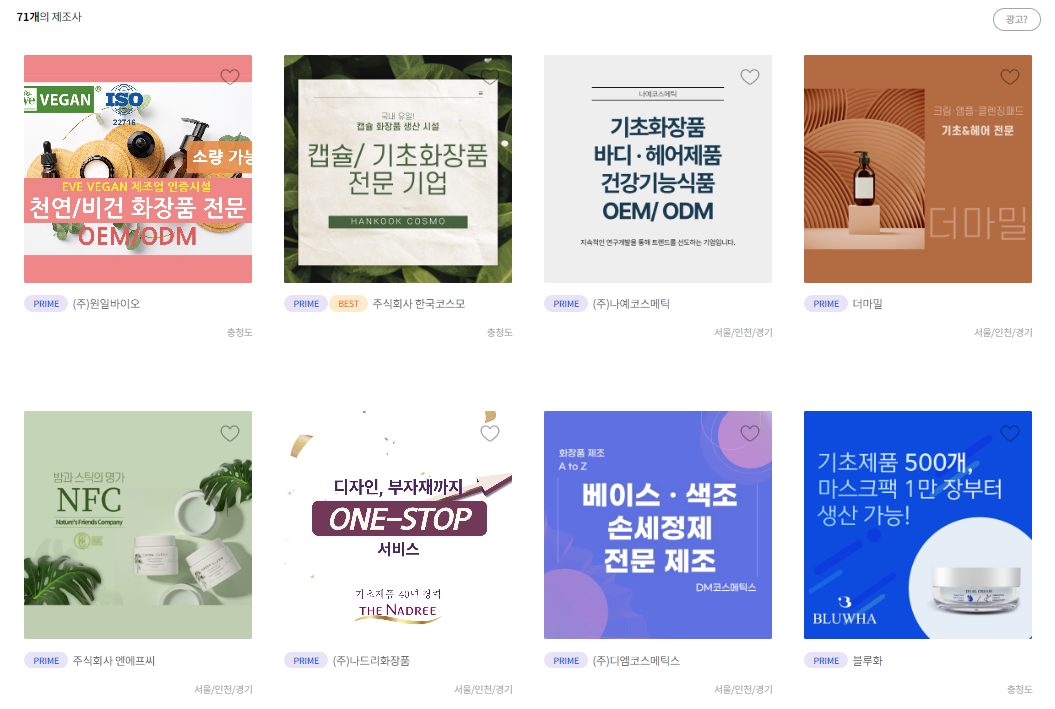Tap the 광고? button
This screenshot has height=709, width=1055.
click(1016, 19)
